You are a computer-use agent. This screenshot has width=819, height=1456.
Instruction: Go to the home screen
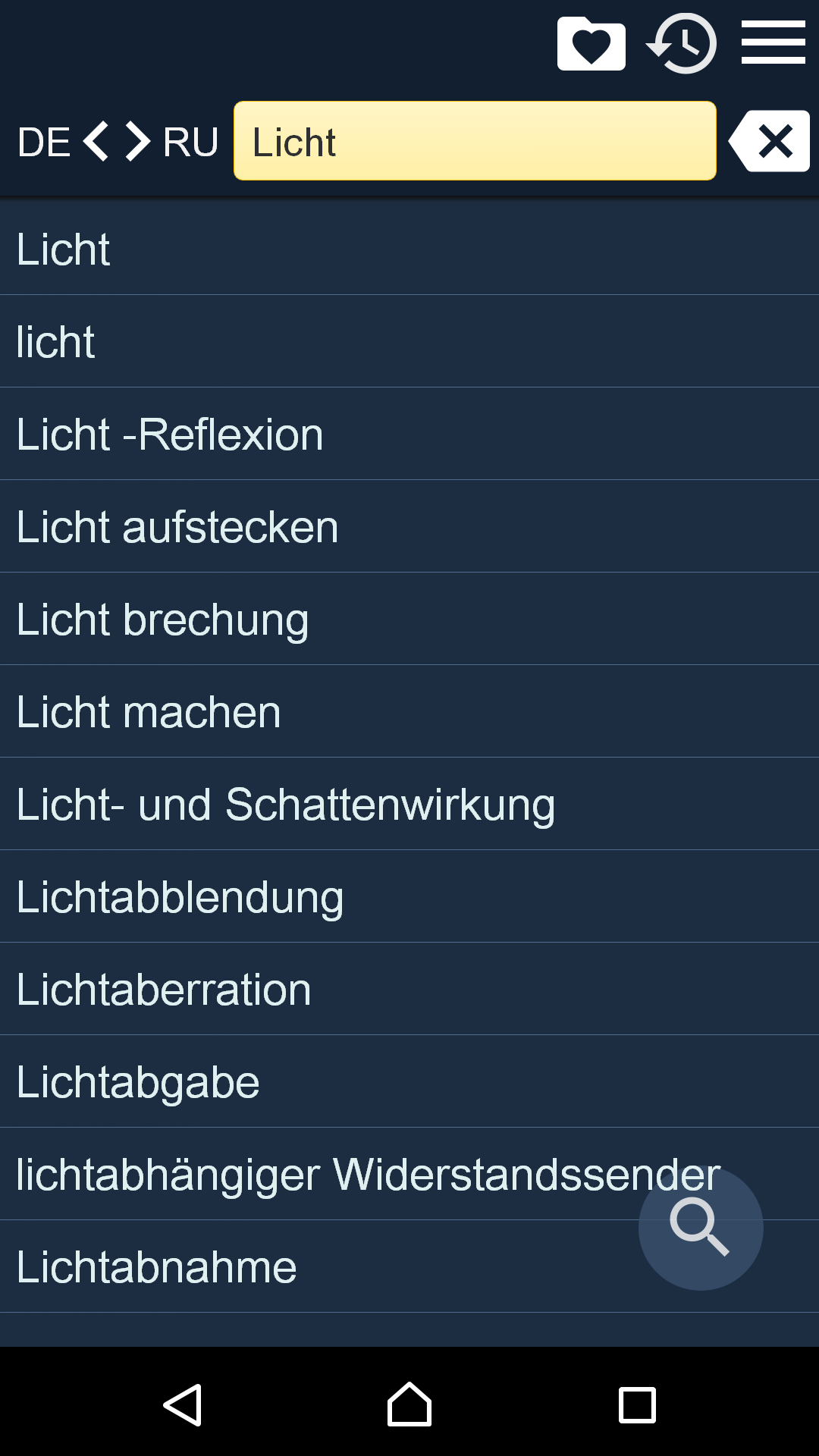409,1404
